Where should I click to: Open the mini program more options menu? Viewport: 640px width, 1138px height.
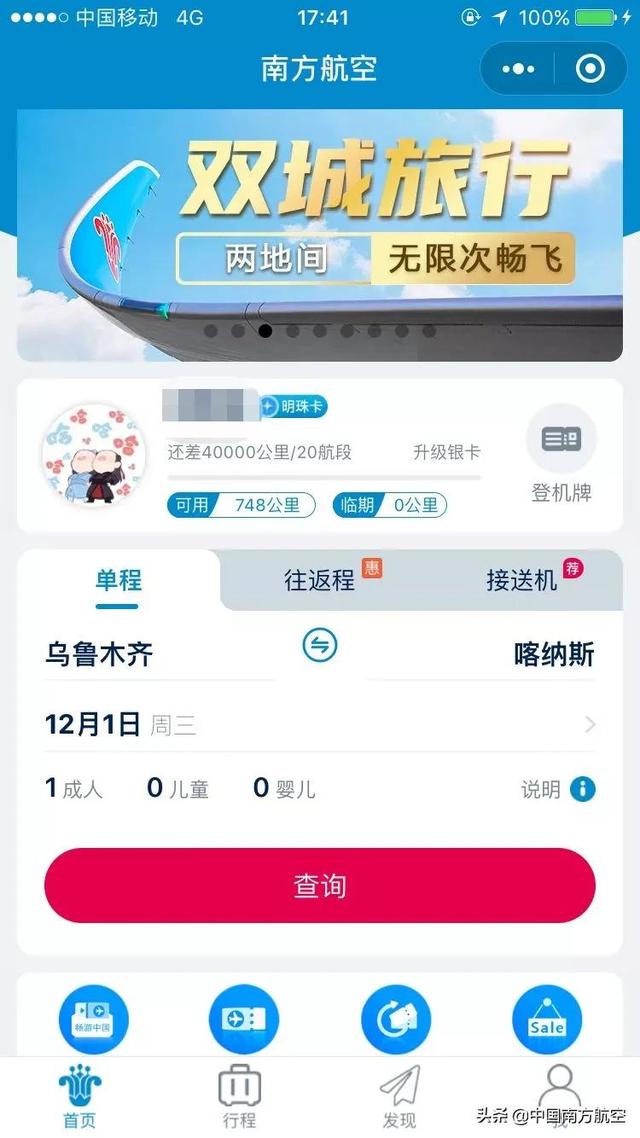518,69
